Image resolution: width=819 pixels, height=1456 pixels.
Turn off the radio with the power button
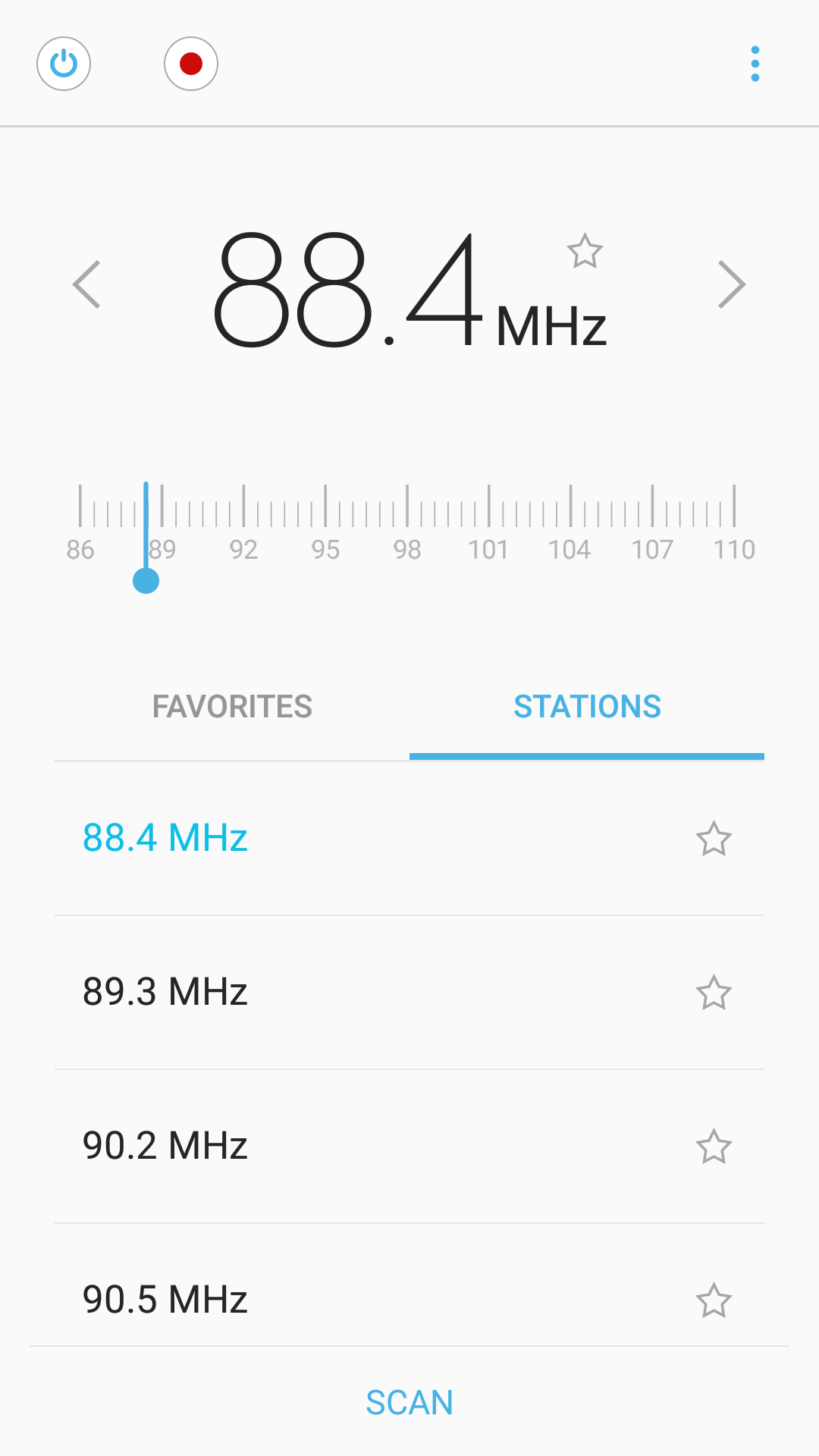64,64
